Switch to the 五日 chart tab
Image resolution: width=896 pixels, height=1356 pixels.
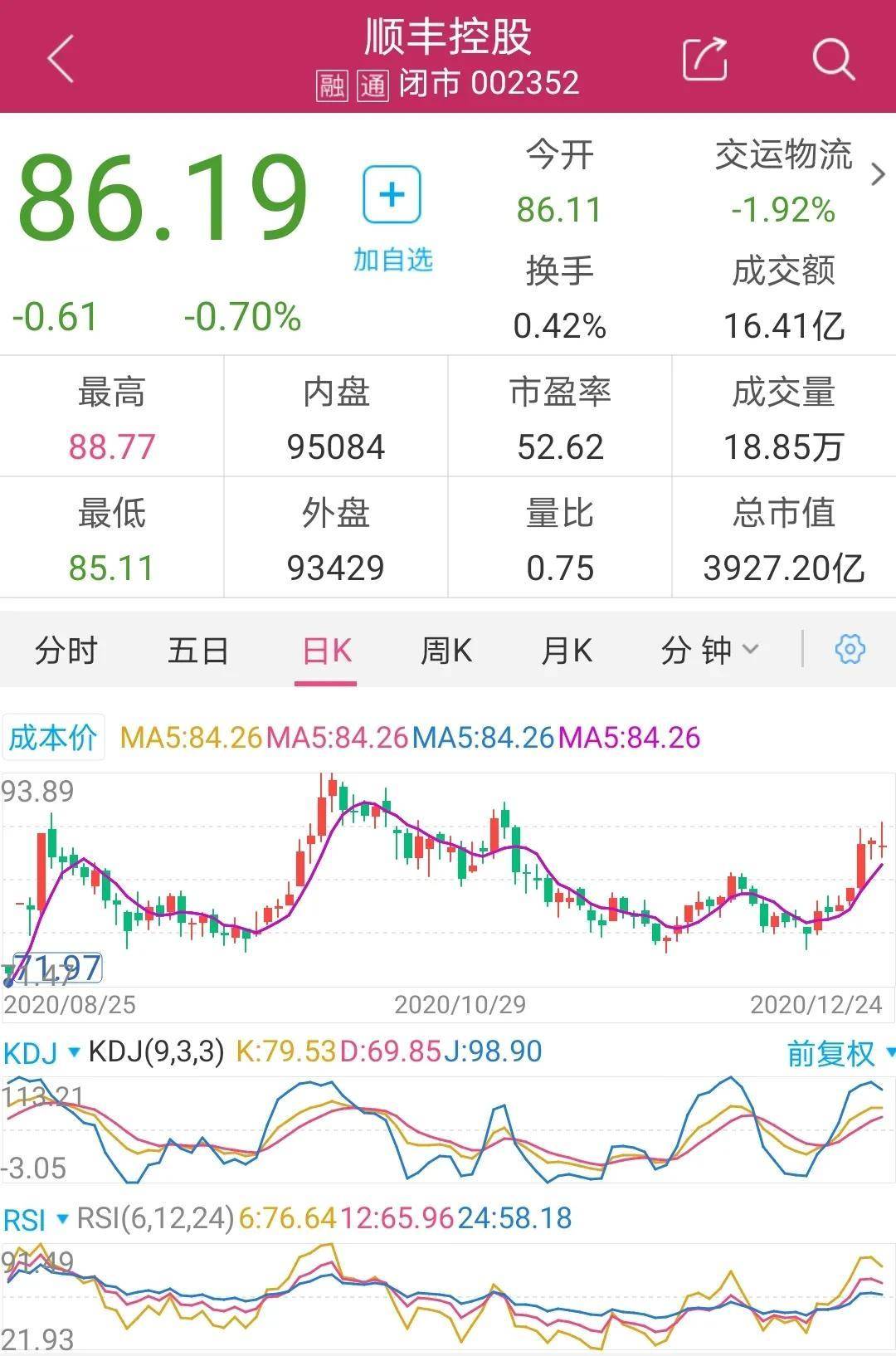coord(197,650)
